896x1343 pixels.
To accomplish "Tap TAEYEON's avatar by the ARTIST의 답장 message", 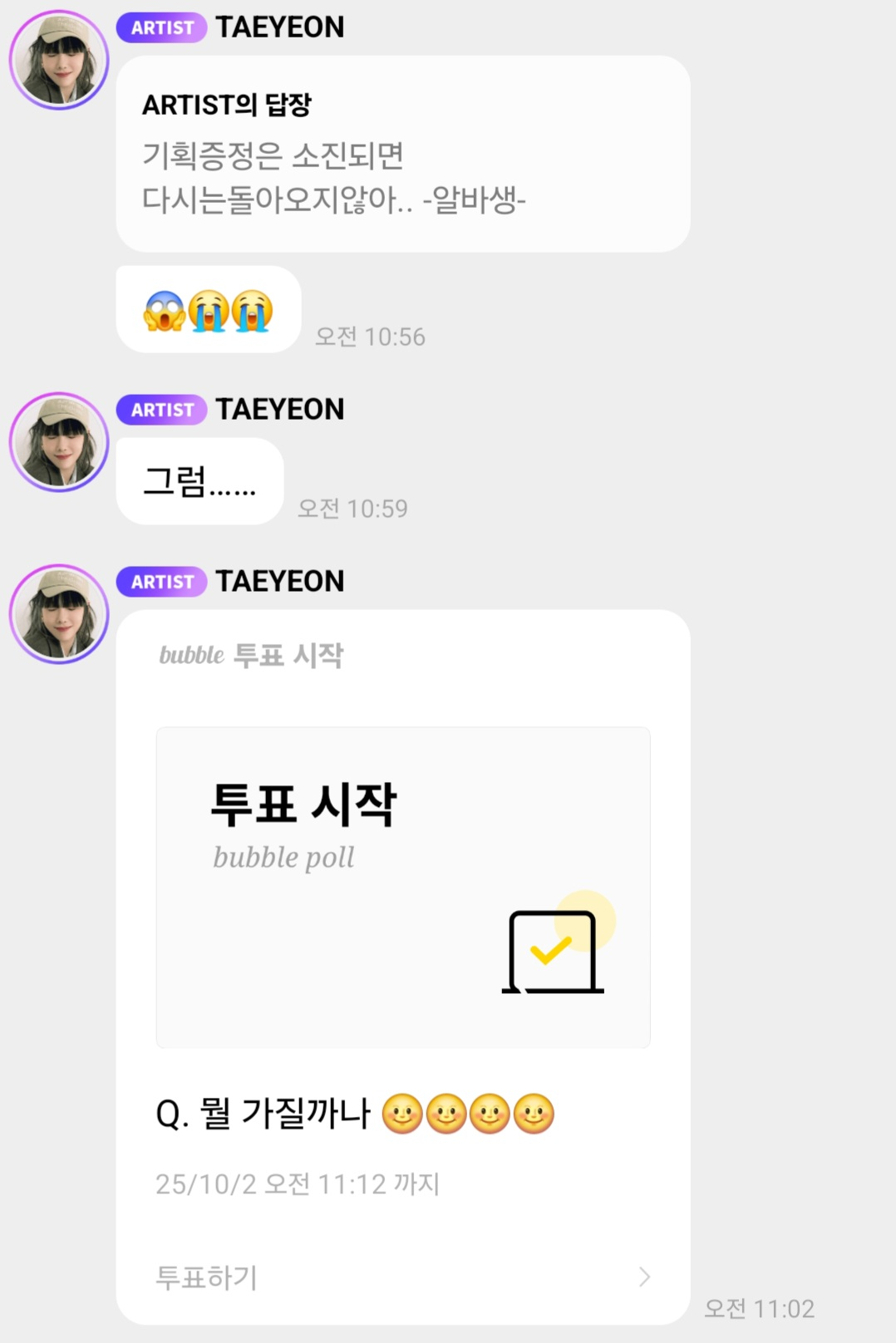I will pyautogui.click(x=59, y=60).
